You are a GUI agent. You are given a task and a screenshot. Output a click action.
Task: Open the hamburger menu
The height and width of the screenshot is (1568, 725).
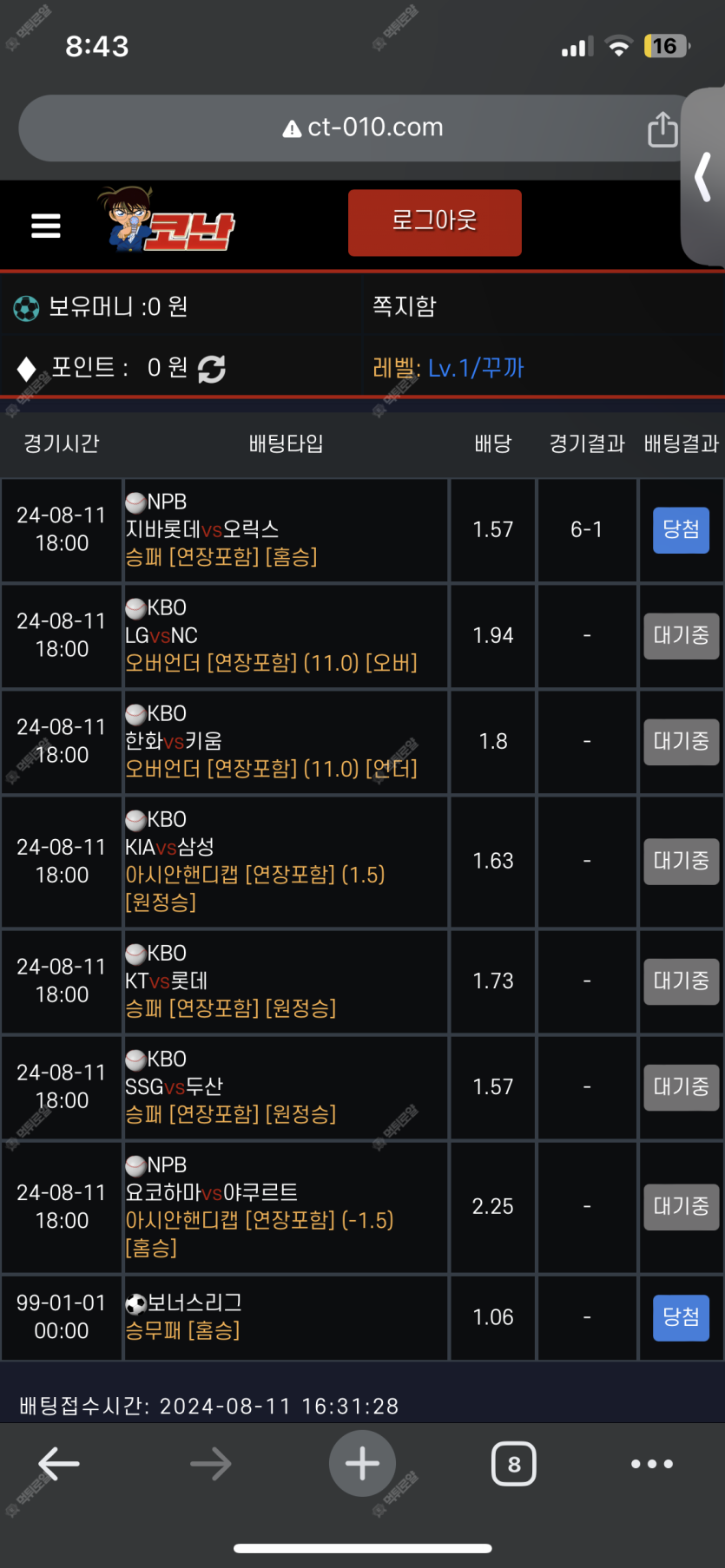46,226
